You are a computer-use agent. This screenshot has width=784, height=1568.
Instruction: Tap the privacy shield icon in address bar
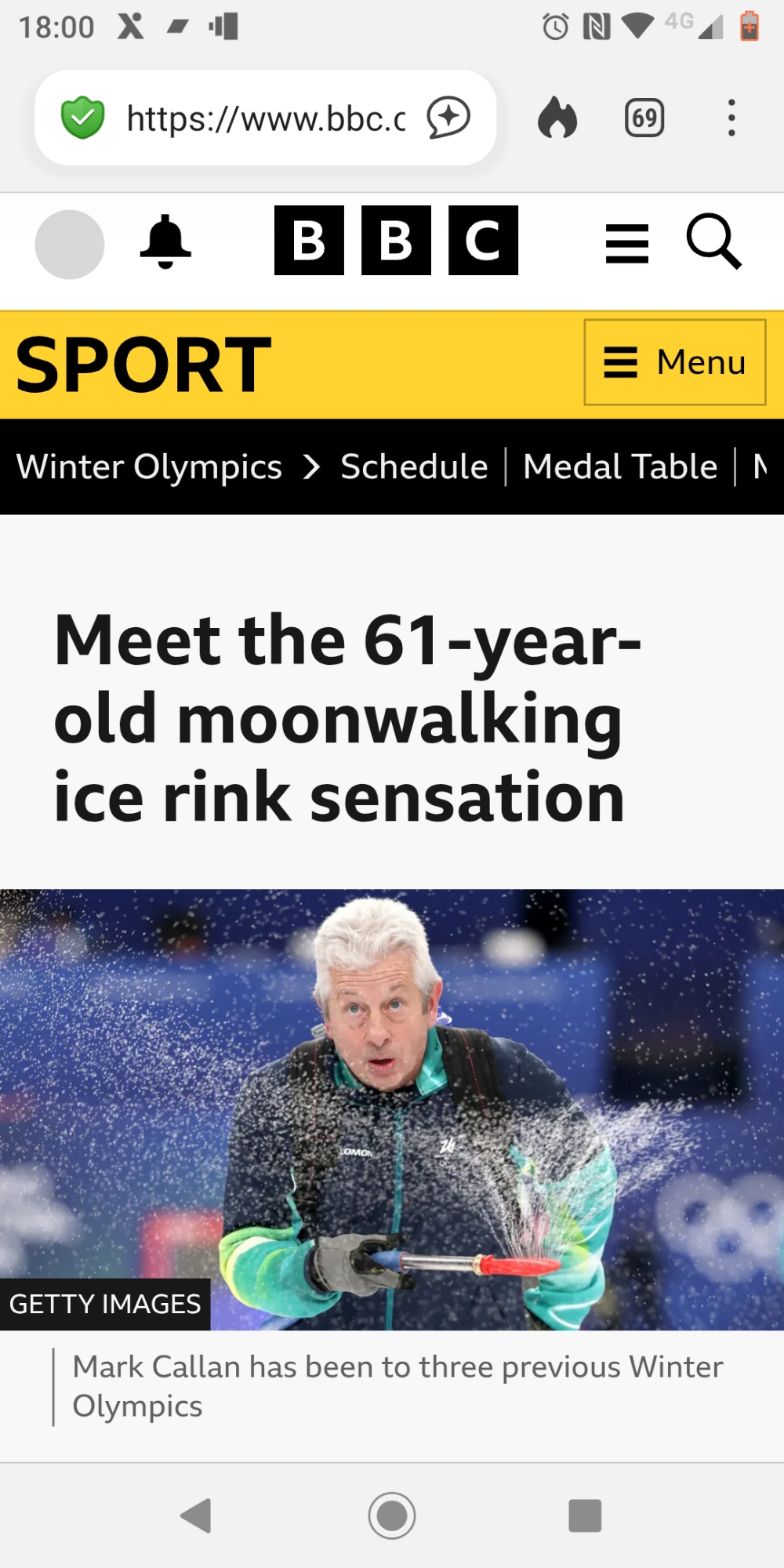coord(83,118)
